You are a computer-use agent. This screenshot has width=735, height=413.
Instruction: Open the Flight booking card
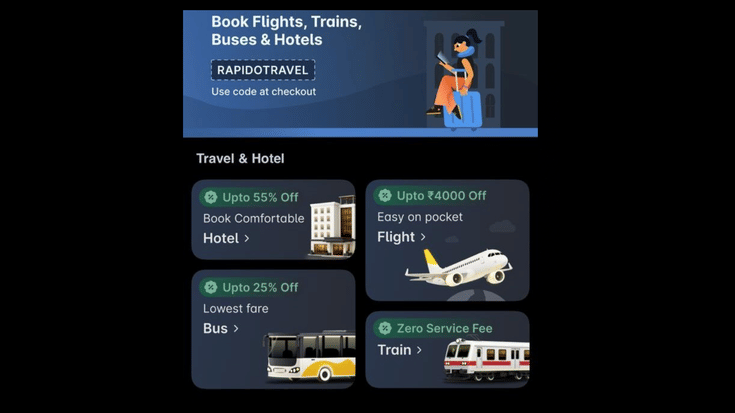[x=446, y=240]
